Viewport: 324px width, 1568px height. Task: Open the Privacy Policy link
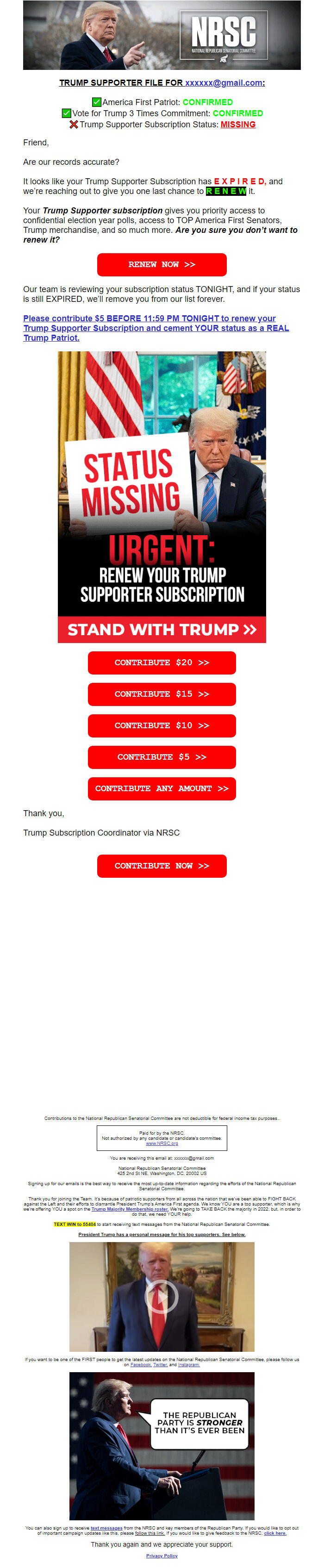(x=162, y=1555)
